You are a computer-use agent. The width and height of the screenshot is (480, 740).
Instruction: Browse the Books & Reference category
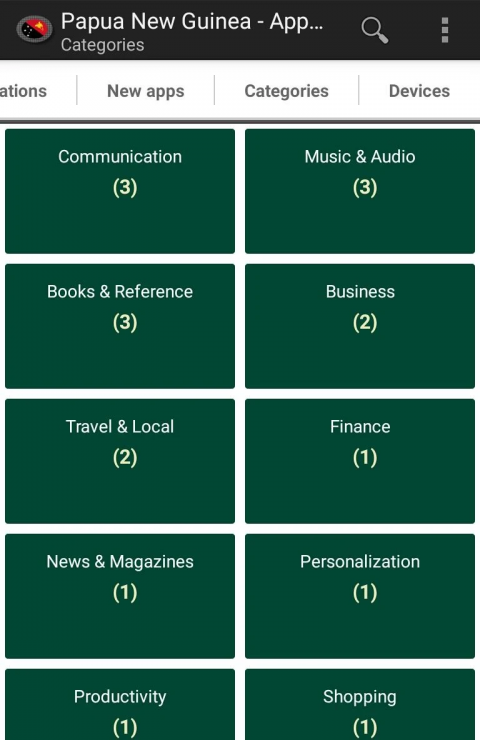pyautogui.click(x=120, y=326)
